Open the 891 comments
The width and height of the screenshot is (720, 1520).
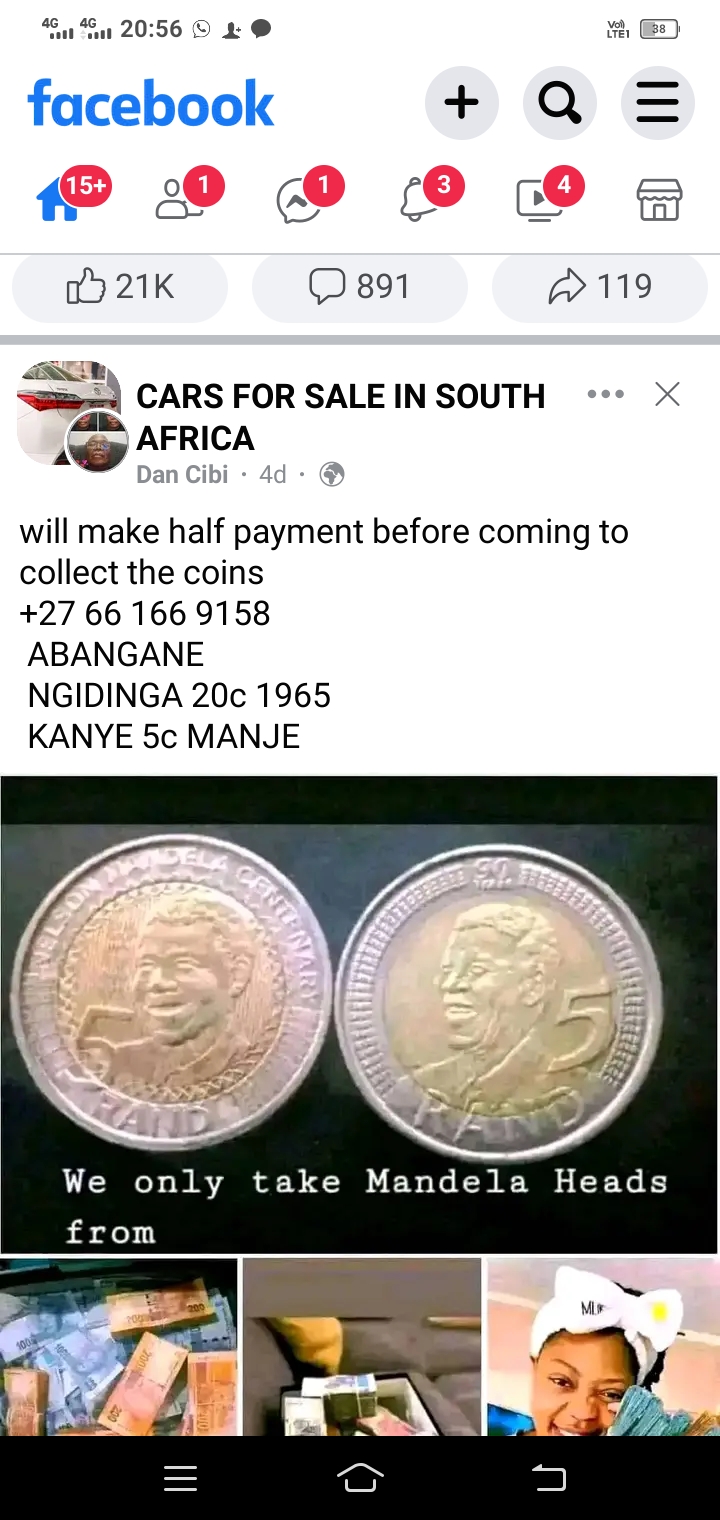[360, 288]
